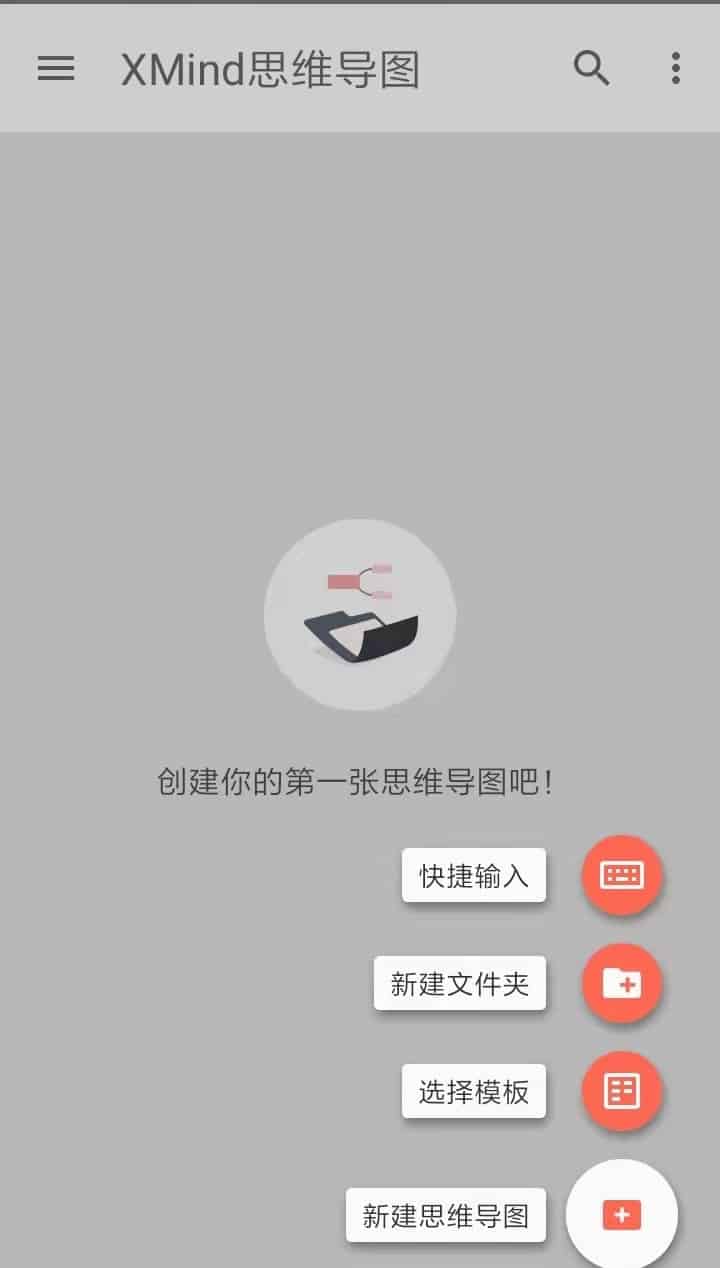Open the hamburger navigation drawer
The height and width of the screenshot is (1268, 720).
(x=56, y=68)
